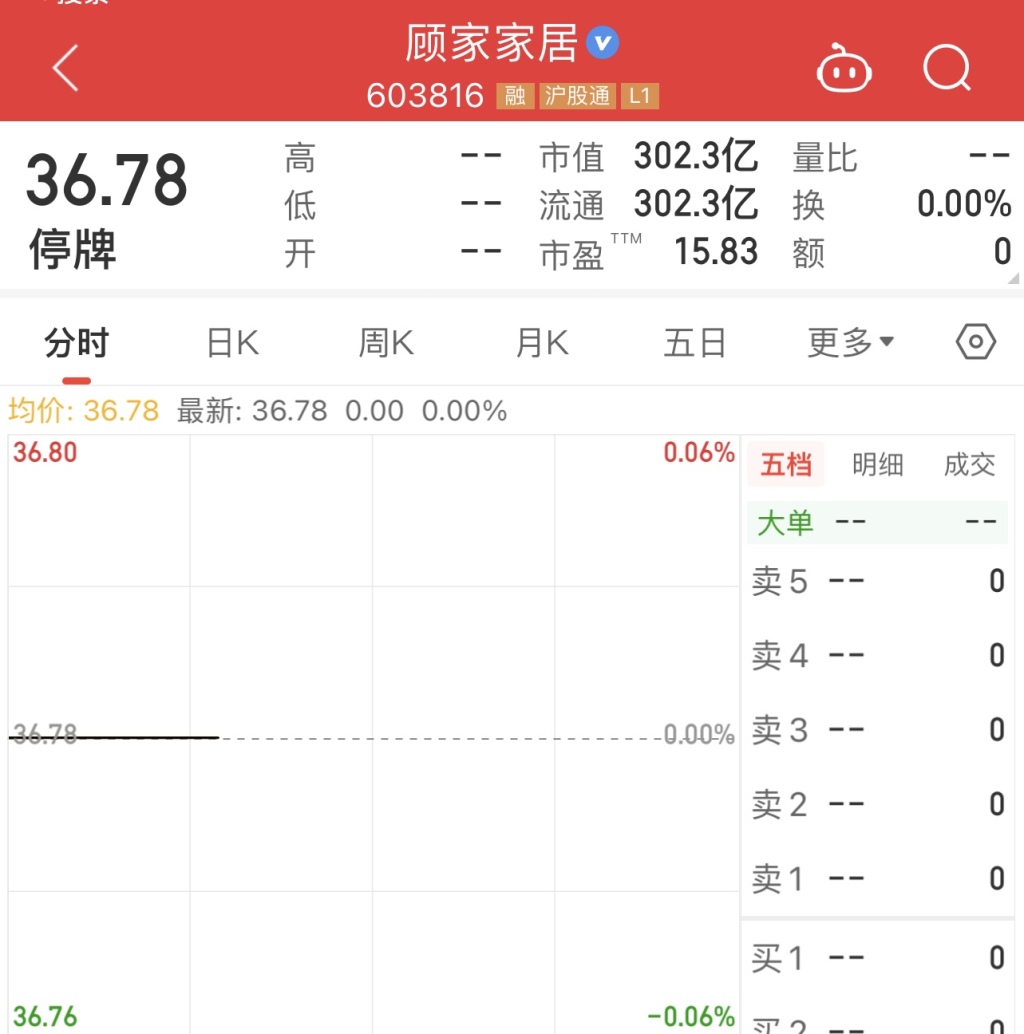1024x1034 pixels.
Task: Click the robot assistant icon
Action: pos(845,69)
